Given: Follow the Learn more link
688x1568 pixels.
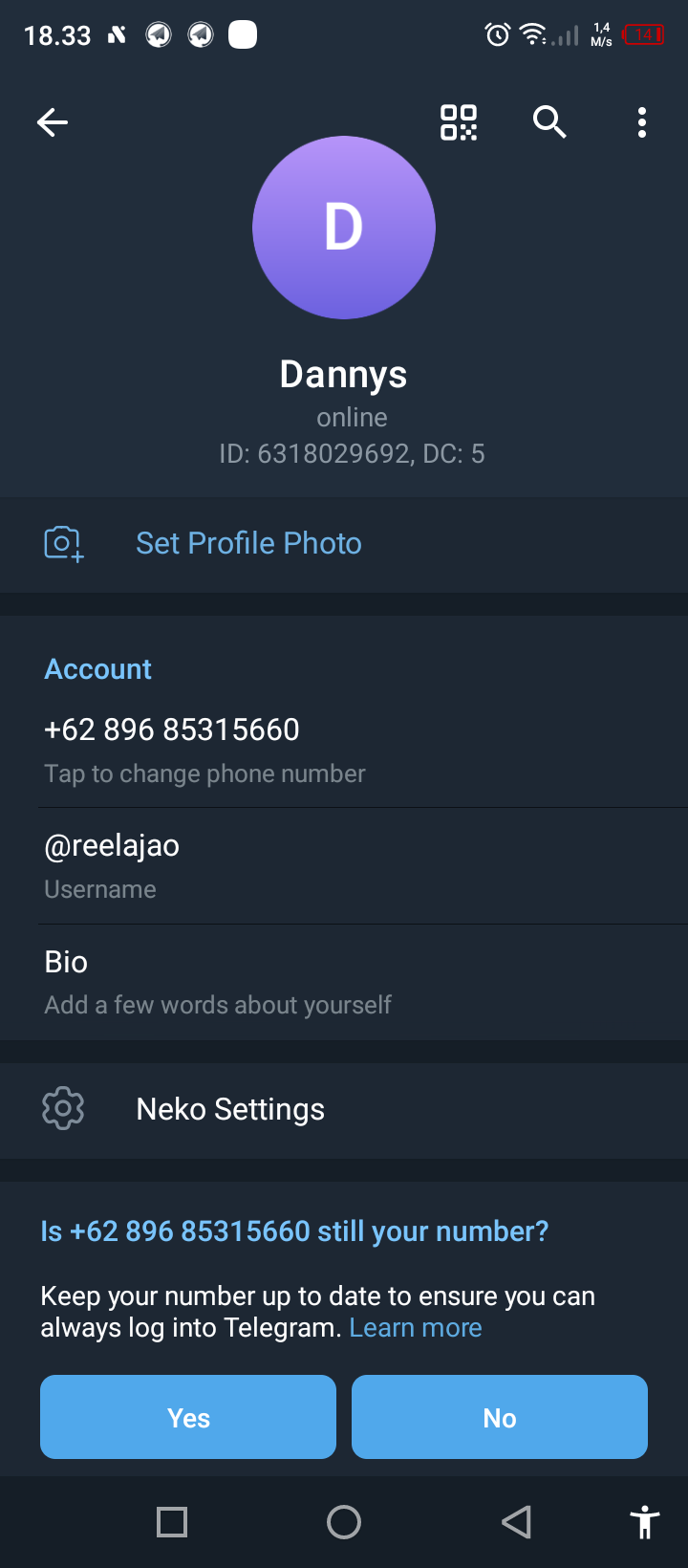Looking at the screenshot, I should [x=416, y=1328].
